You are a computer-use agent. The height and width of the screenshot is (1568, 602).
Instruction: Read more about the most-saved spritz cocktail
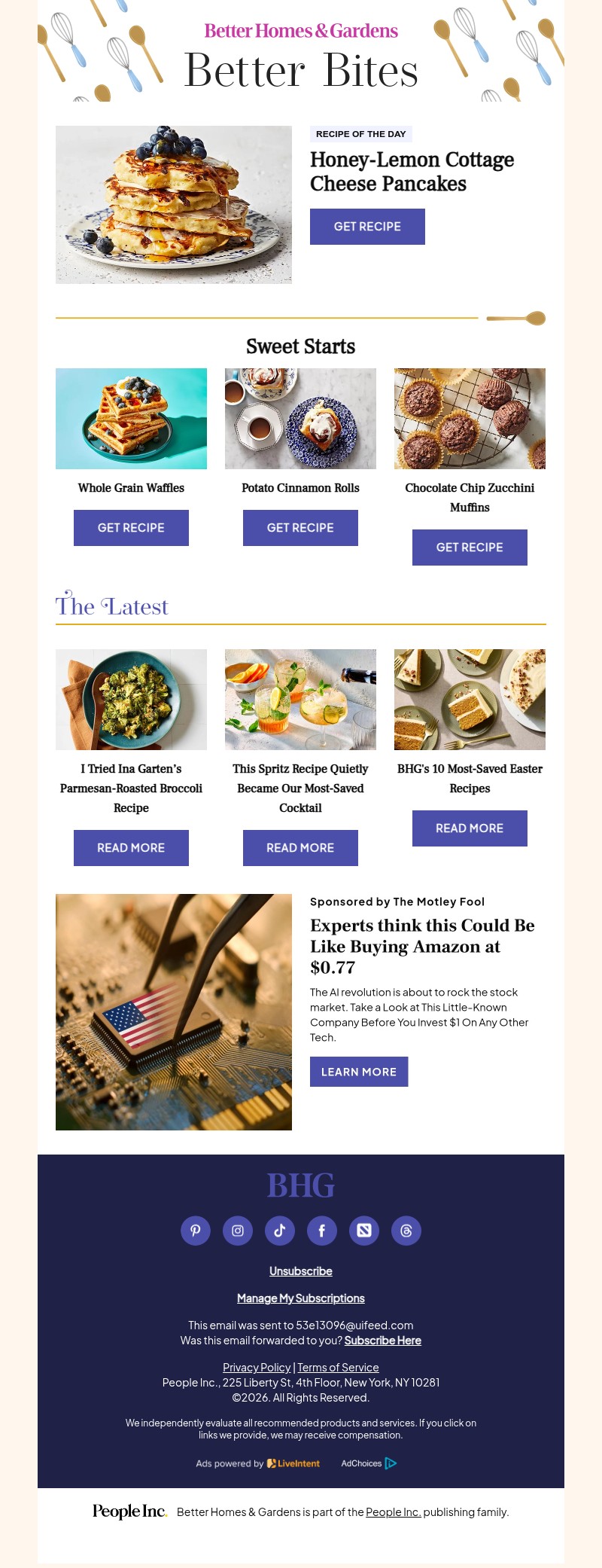[x=300, y=847]
